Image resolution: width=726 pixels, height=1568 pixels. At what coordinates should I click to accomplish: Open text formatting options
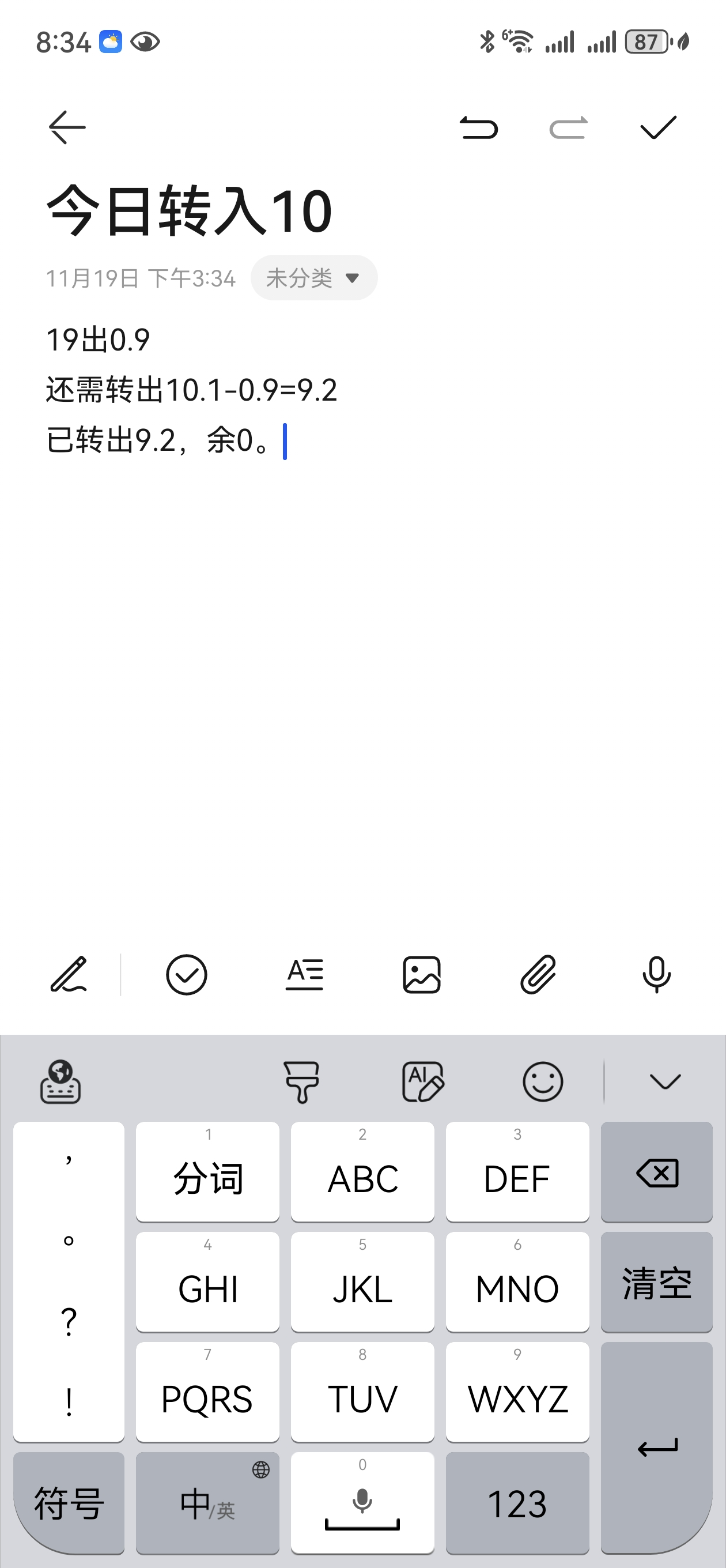pyautogui.click(x=304, y=974)
